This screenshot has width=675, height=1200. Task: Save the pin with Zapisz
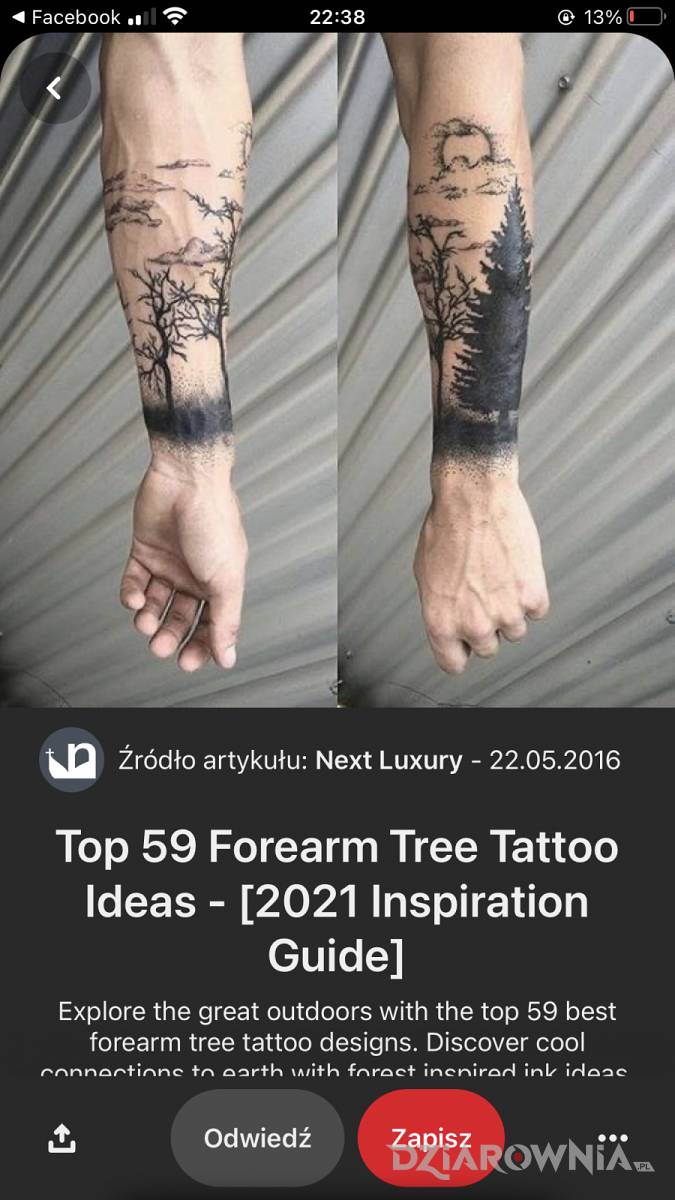coord(431,1138)
